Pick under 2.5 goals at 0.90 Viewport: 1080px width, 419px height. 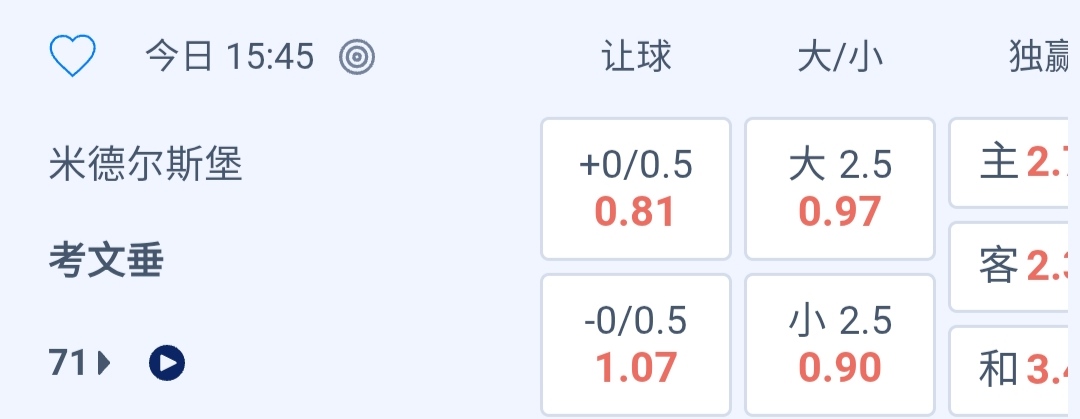[840, 345]
